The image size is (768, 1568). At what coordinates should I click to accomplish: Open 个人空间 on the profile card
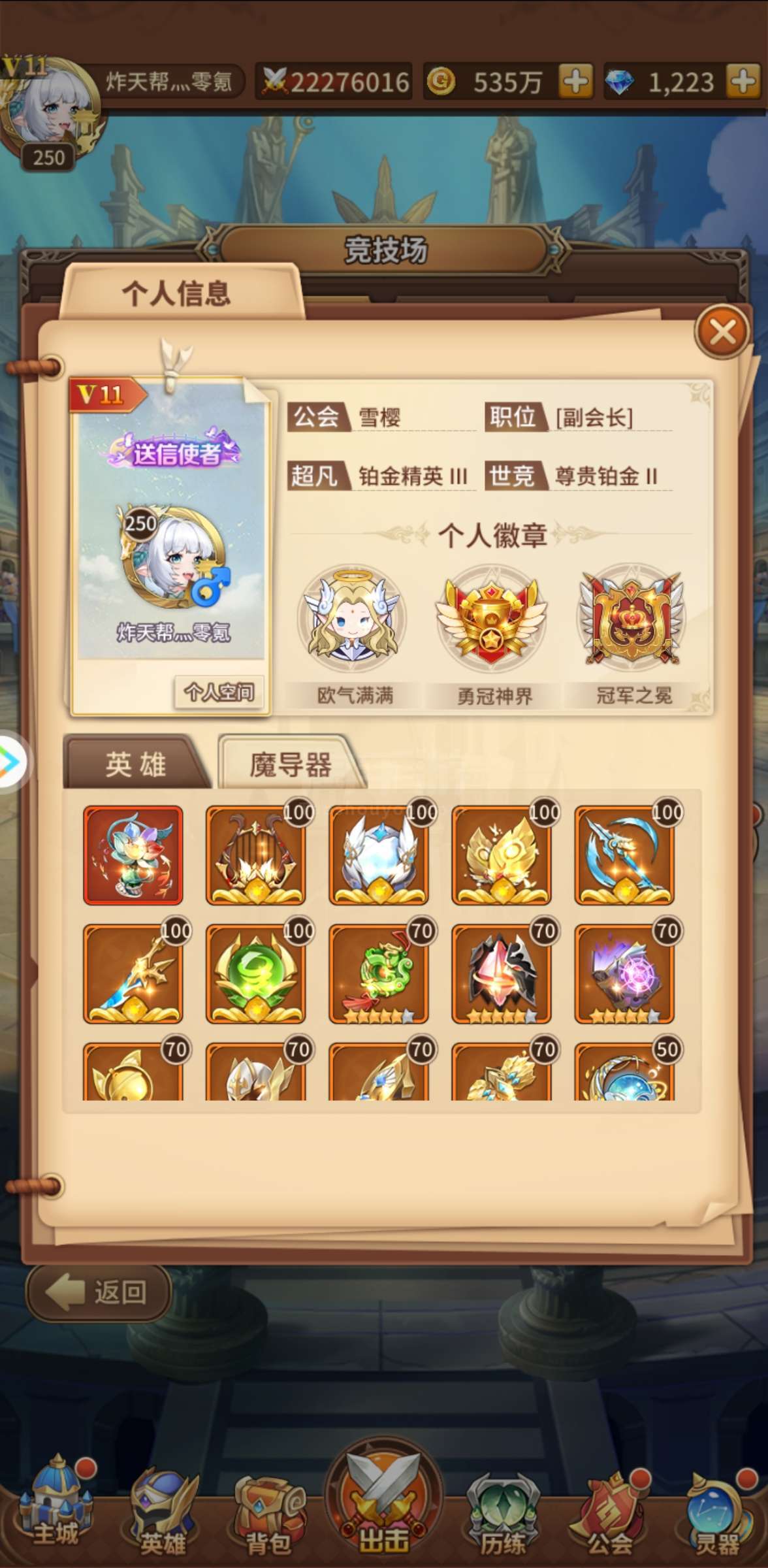pos(219,691)
